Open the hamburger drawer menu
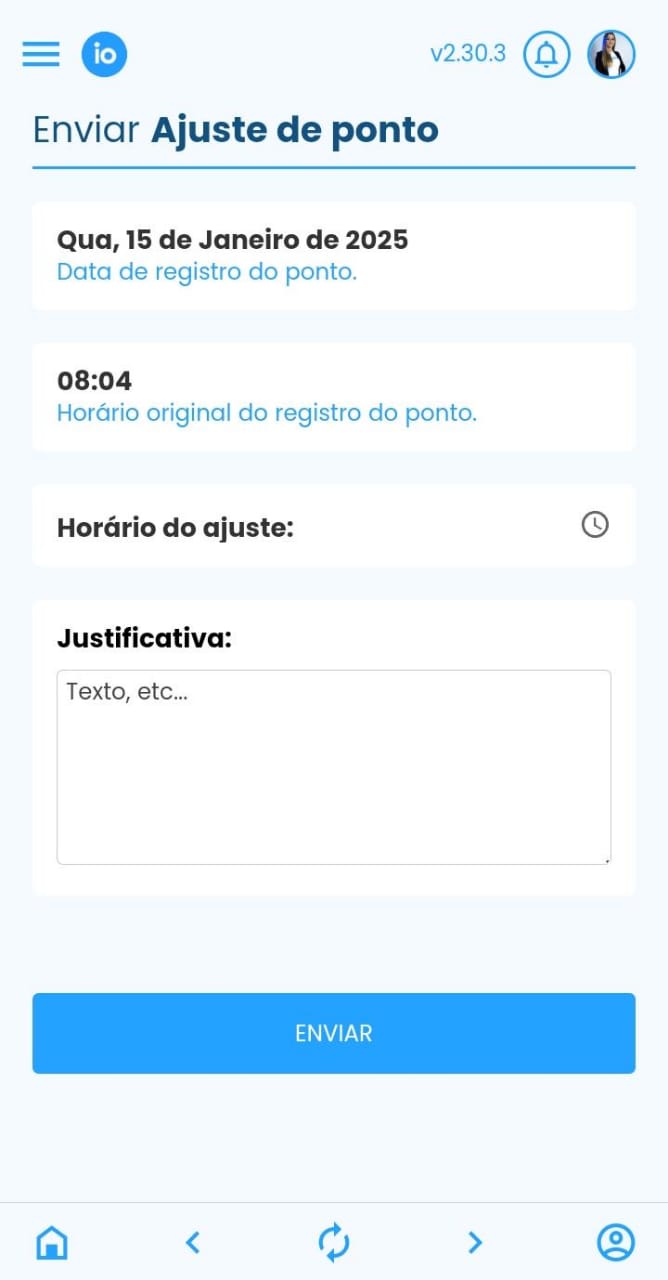This screenshot has width=668, height=1280. (x=41, y=54)
